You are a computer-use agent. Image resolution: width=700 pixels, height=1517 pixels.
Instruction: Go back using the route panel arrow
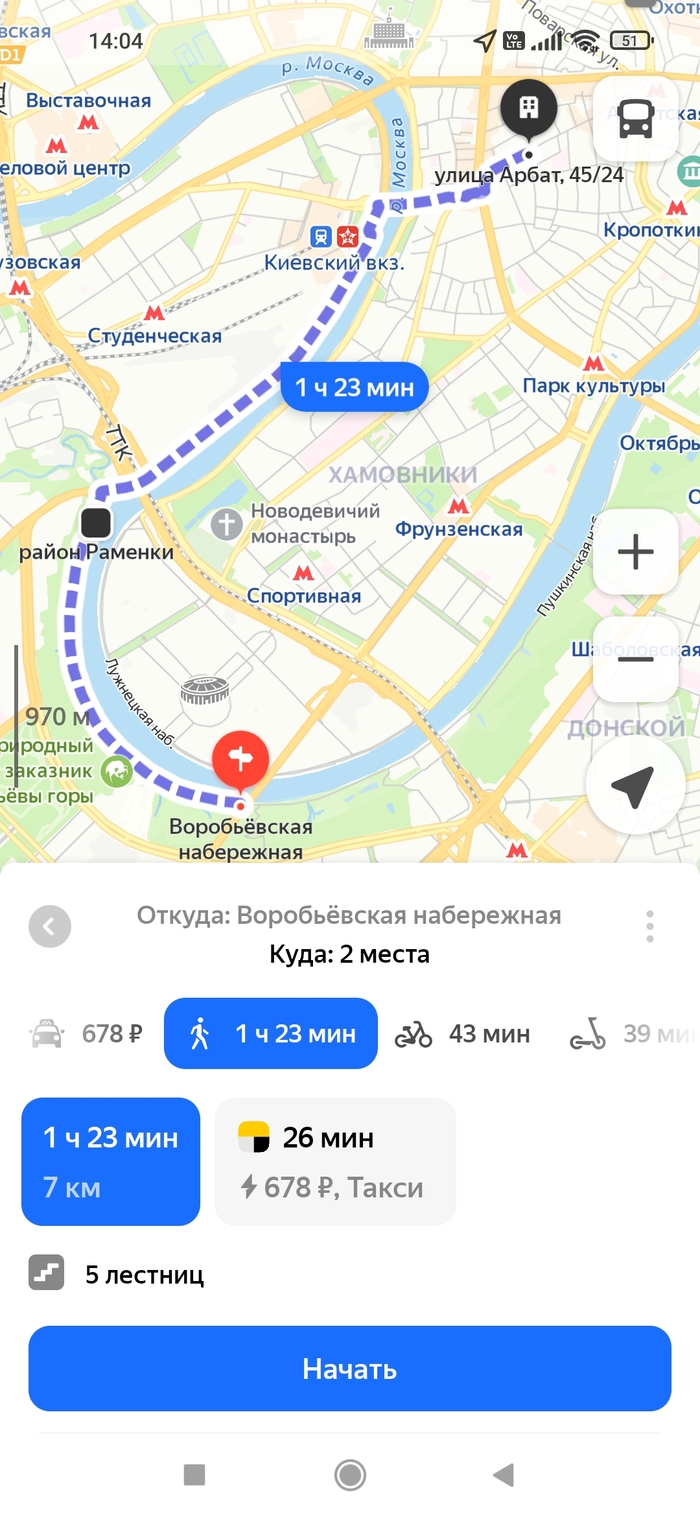pyautogui.click(x=50, y=926)
